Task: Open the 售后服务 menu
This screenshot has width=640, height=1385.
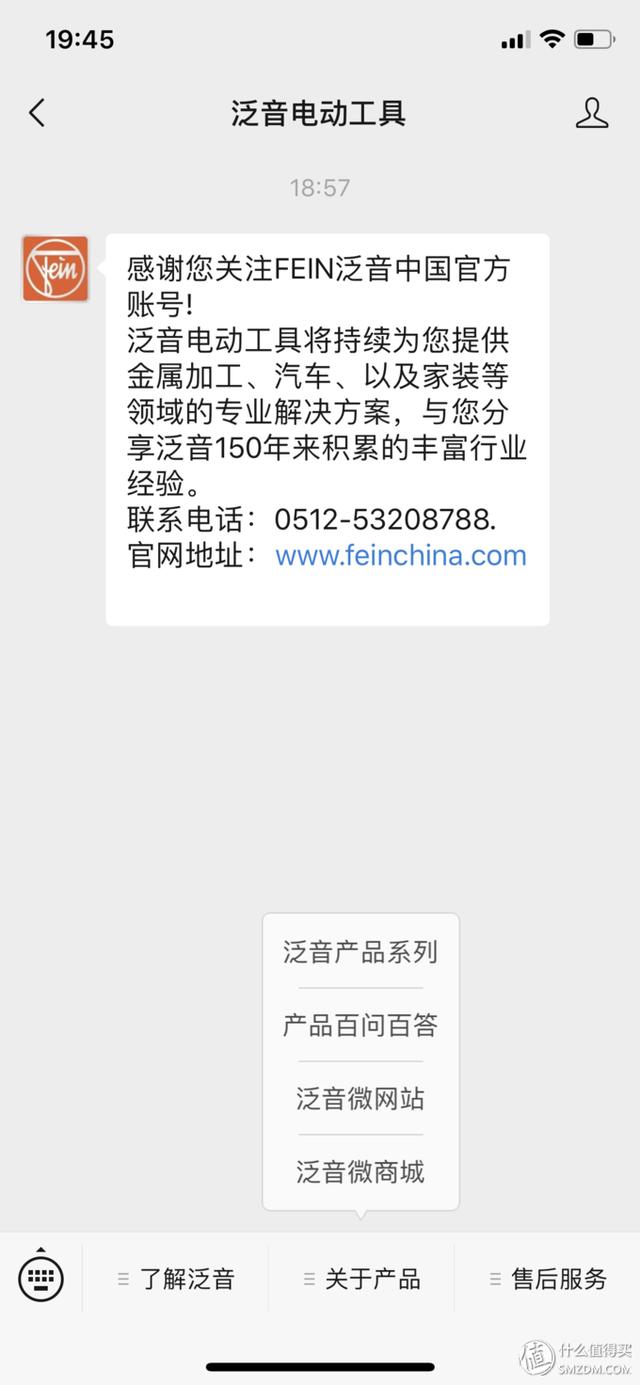Action: [548, 1279]
